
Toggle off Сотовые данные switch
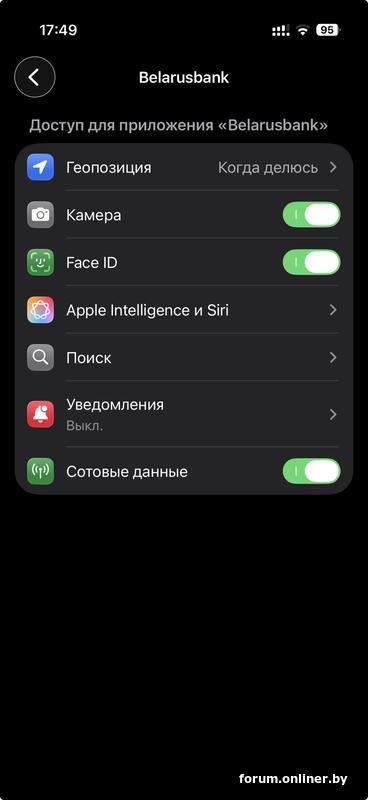coord(311,471)
